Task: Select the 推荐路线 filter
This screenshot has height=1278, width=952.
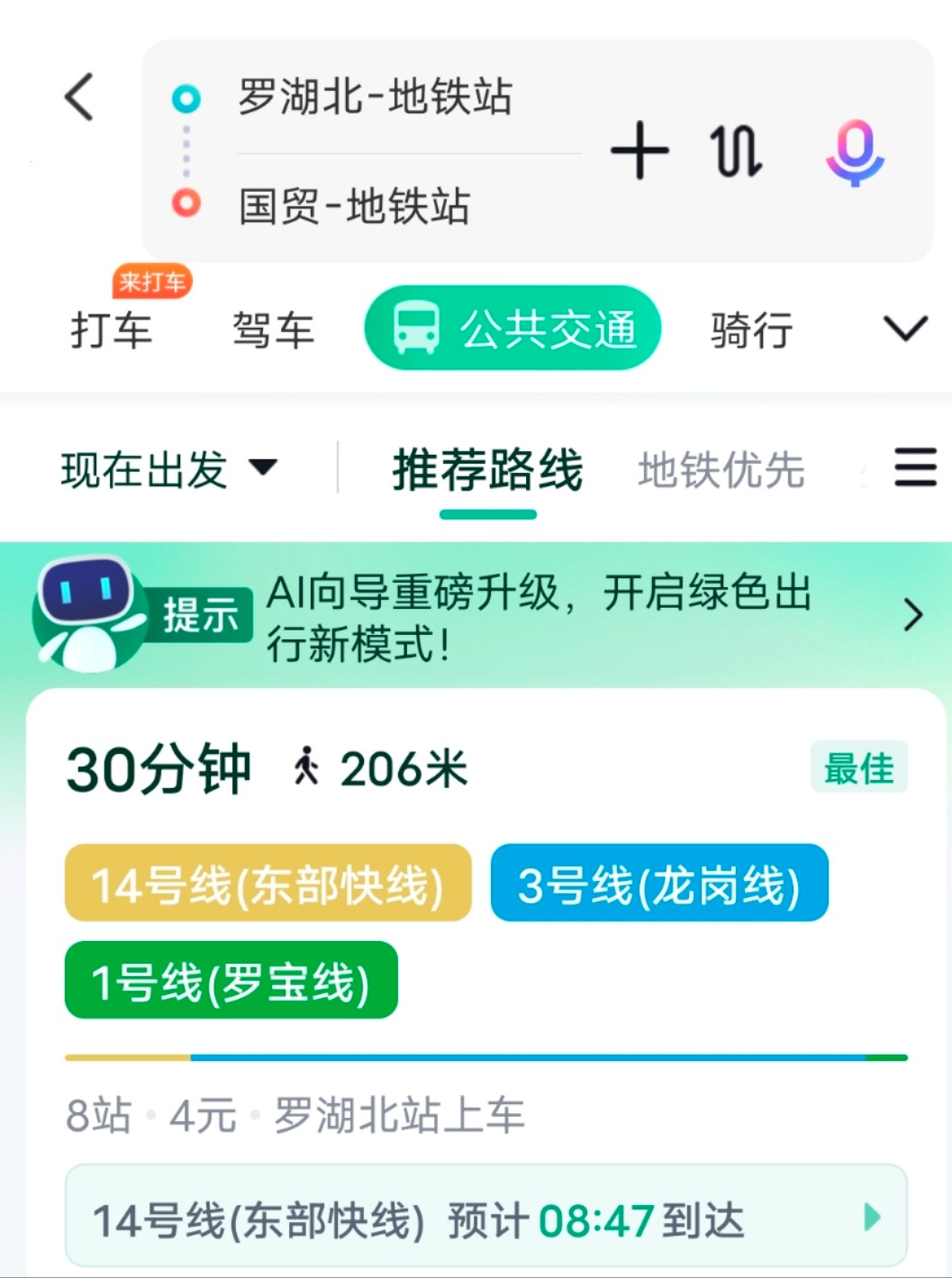Action: 487,470
